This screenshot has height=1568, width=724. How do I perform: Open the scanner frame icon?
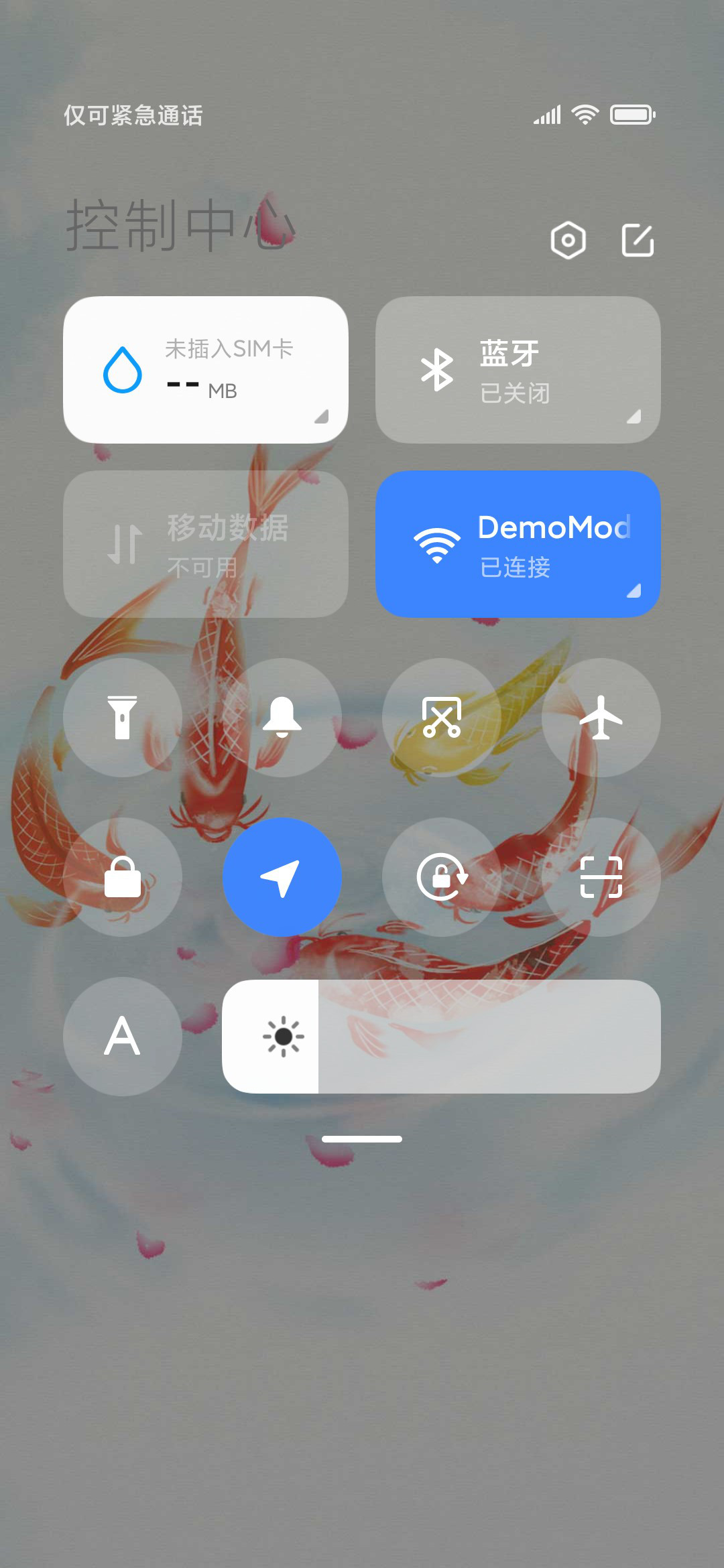[601, 877]
